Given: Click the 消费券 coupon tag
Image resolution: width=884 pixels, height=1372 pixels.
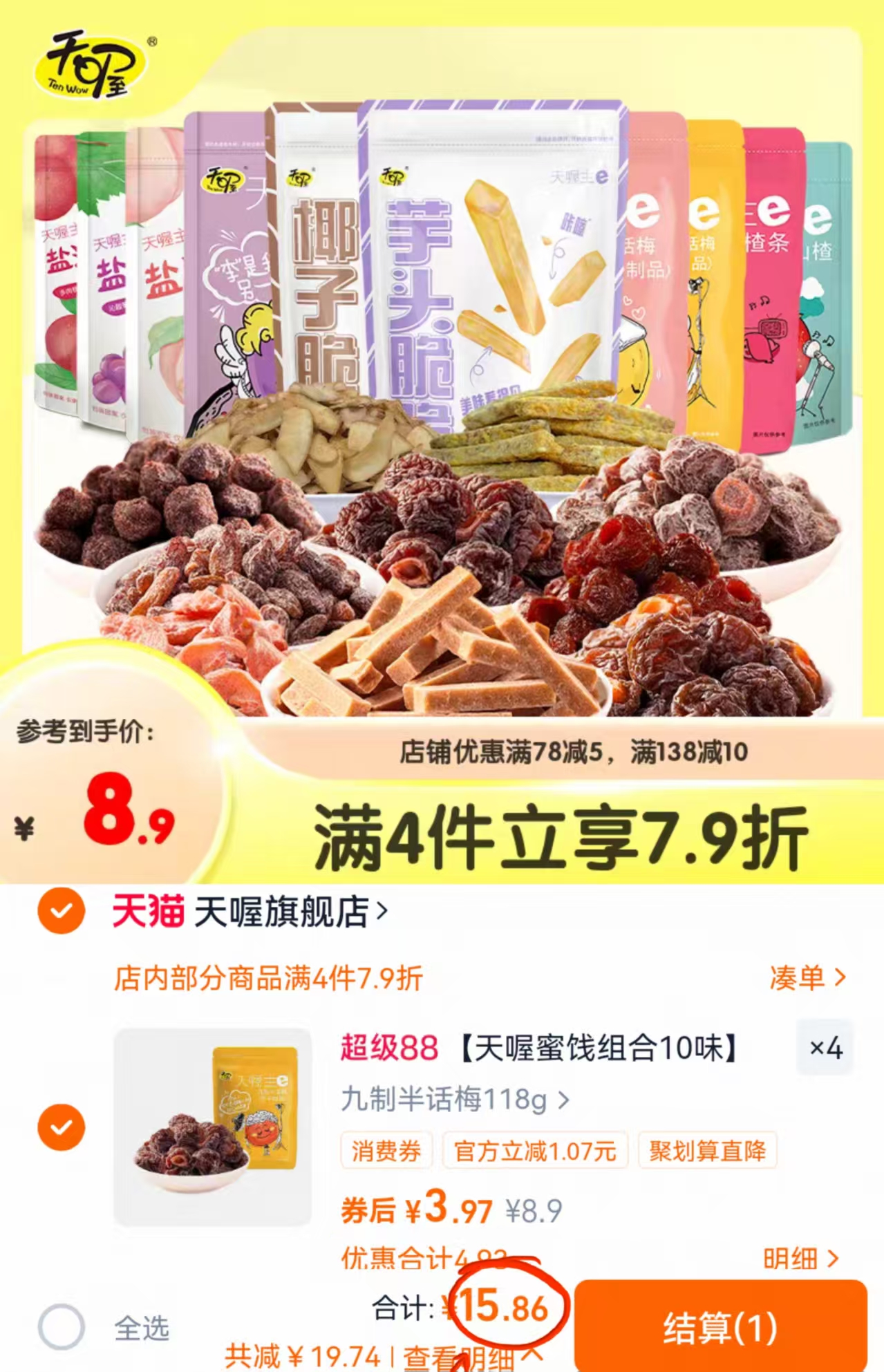Looking at the screenshot, I should pos(385,1150).
